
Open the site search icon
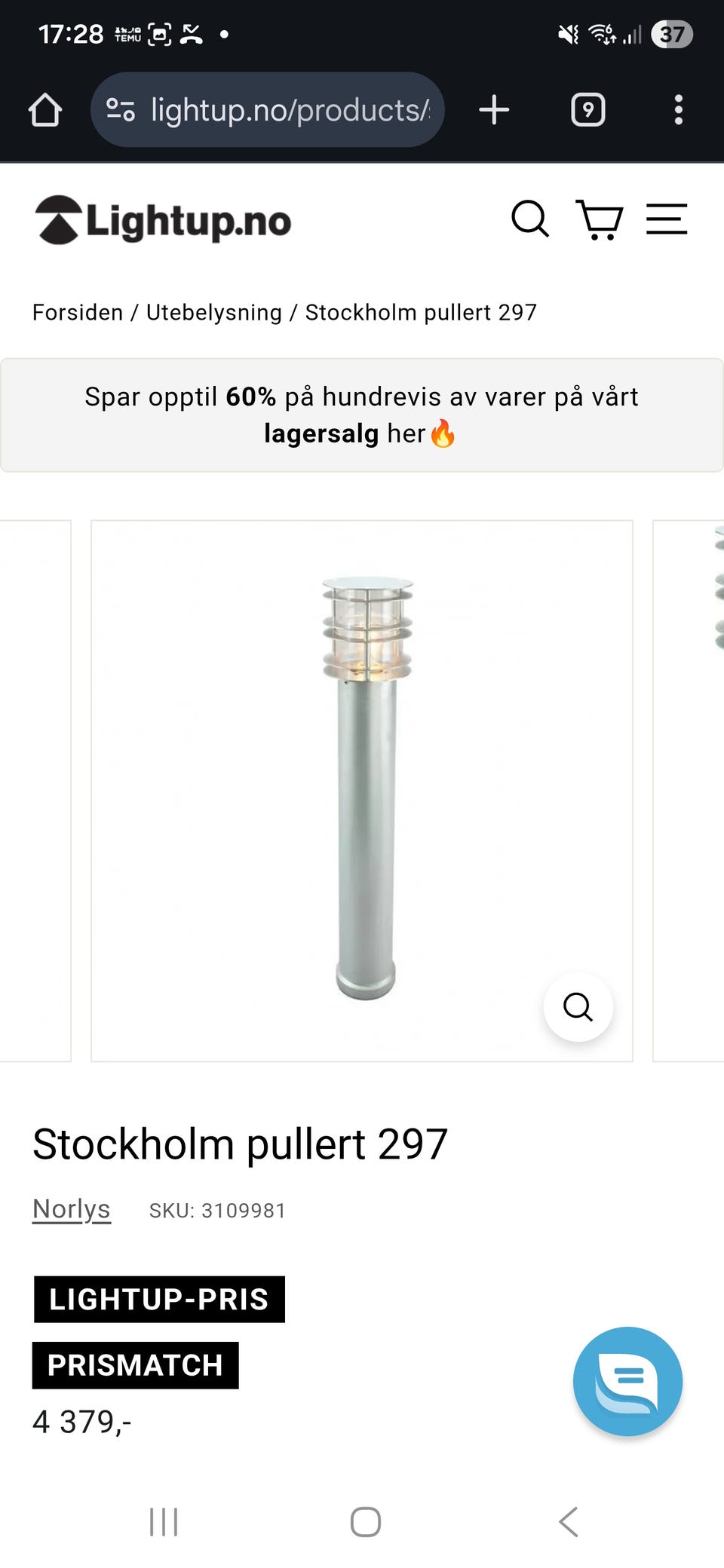[x=530, y=219]
